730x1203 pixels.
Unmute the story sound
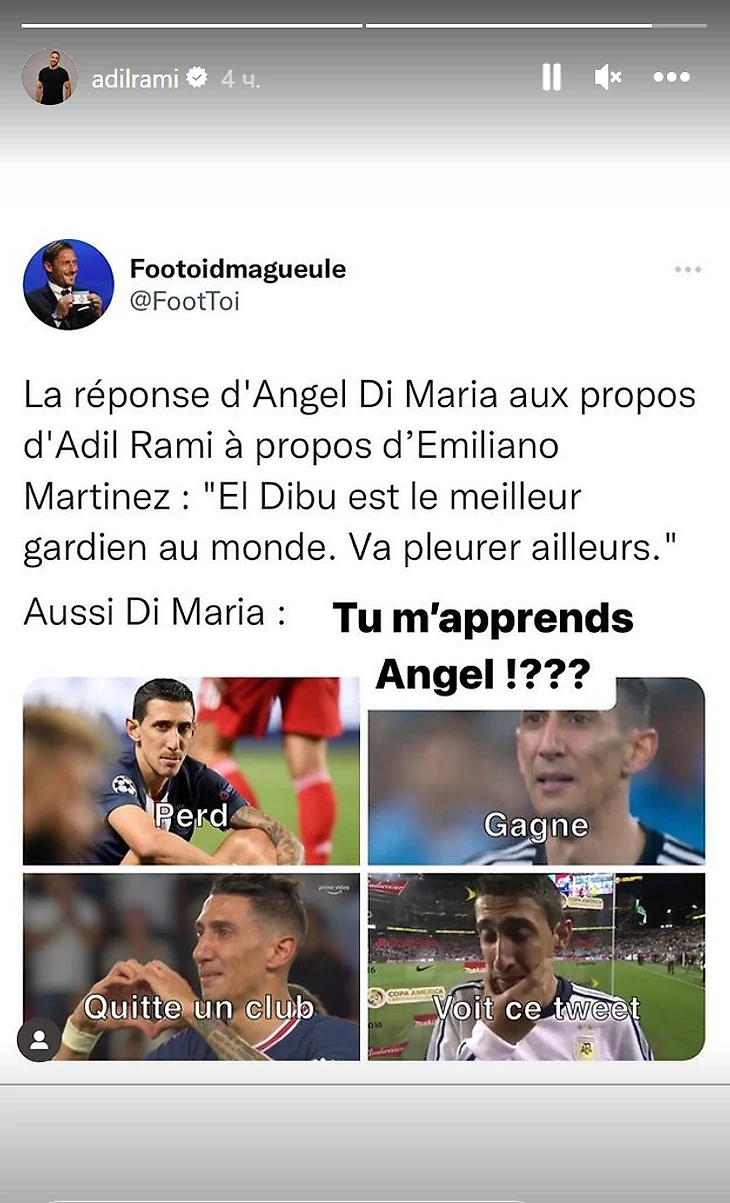(x=608, y=77)
